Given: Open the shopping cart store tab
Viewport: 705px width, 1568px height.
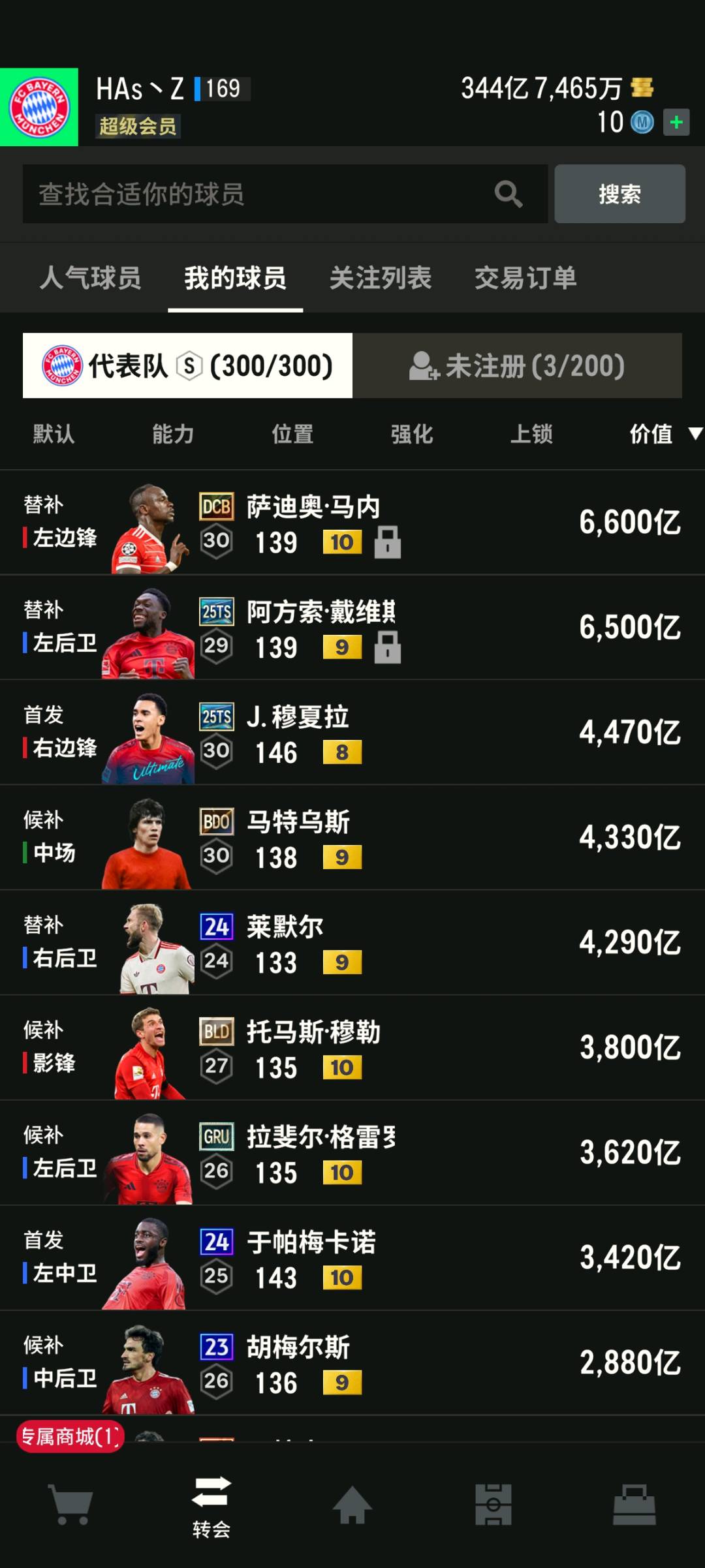Looking at the screenshot, I should click(70, 1505).
